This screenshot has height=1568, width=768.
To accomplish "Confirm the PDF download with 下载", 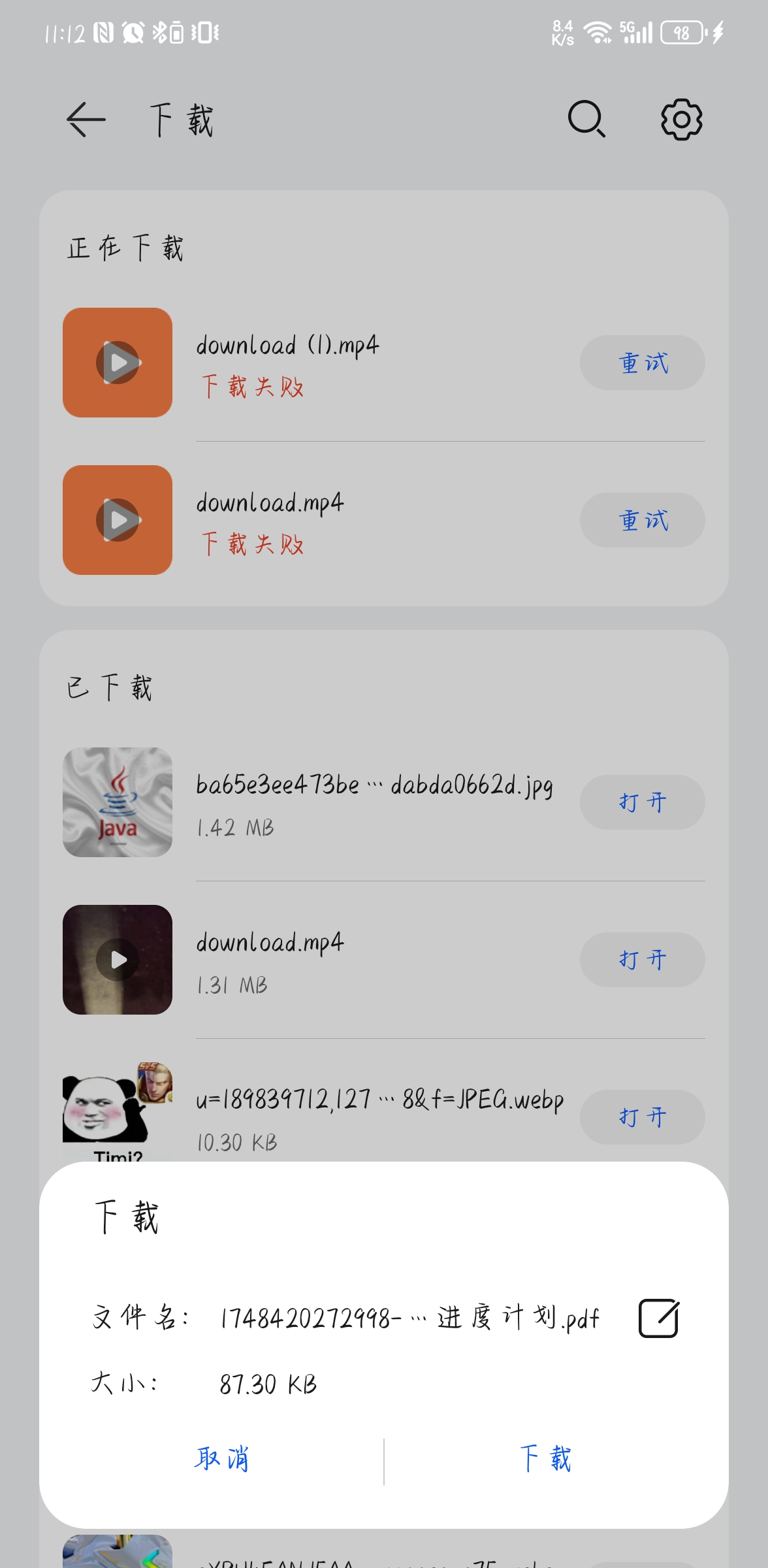I will [x=546, y=1459].
